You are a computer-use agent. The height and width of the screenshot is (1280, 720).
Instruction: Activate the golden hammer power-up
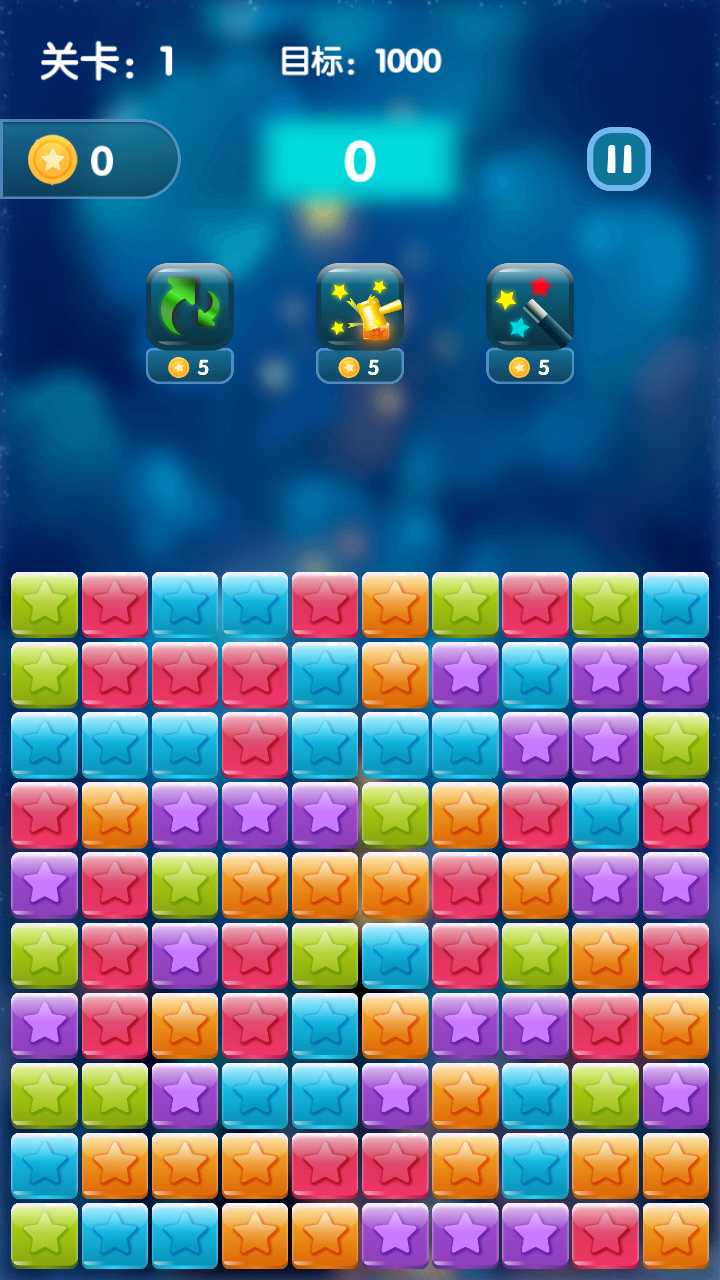[x=360, y=307]
